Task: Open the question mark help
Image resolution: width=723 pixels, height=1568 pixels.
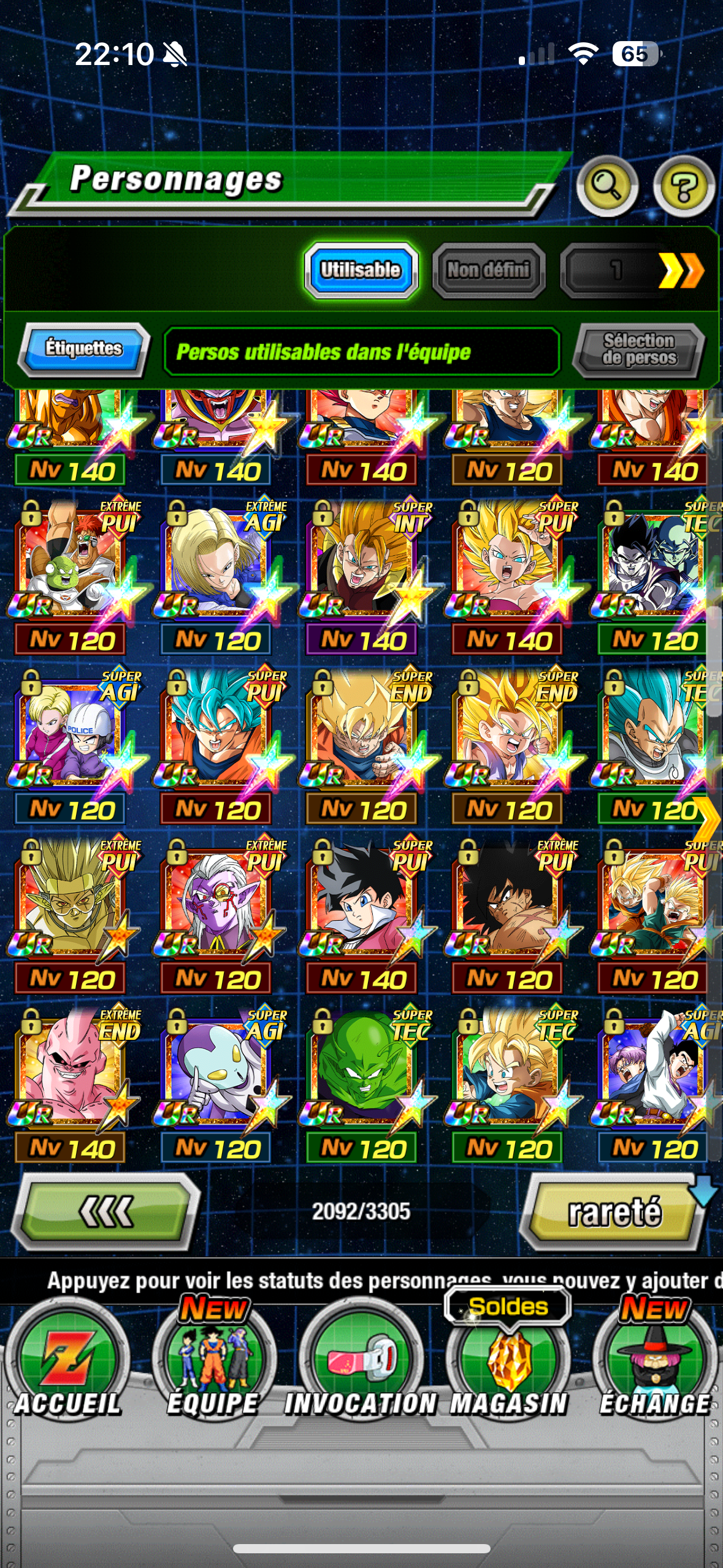Action: tap(683, 186)
